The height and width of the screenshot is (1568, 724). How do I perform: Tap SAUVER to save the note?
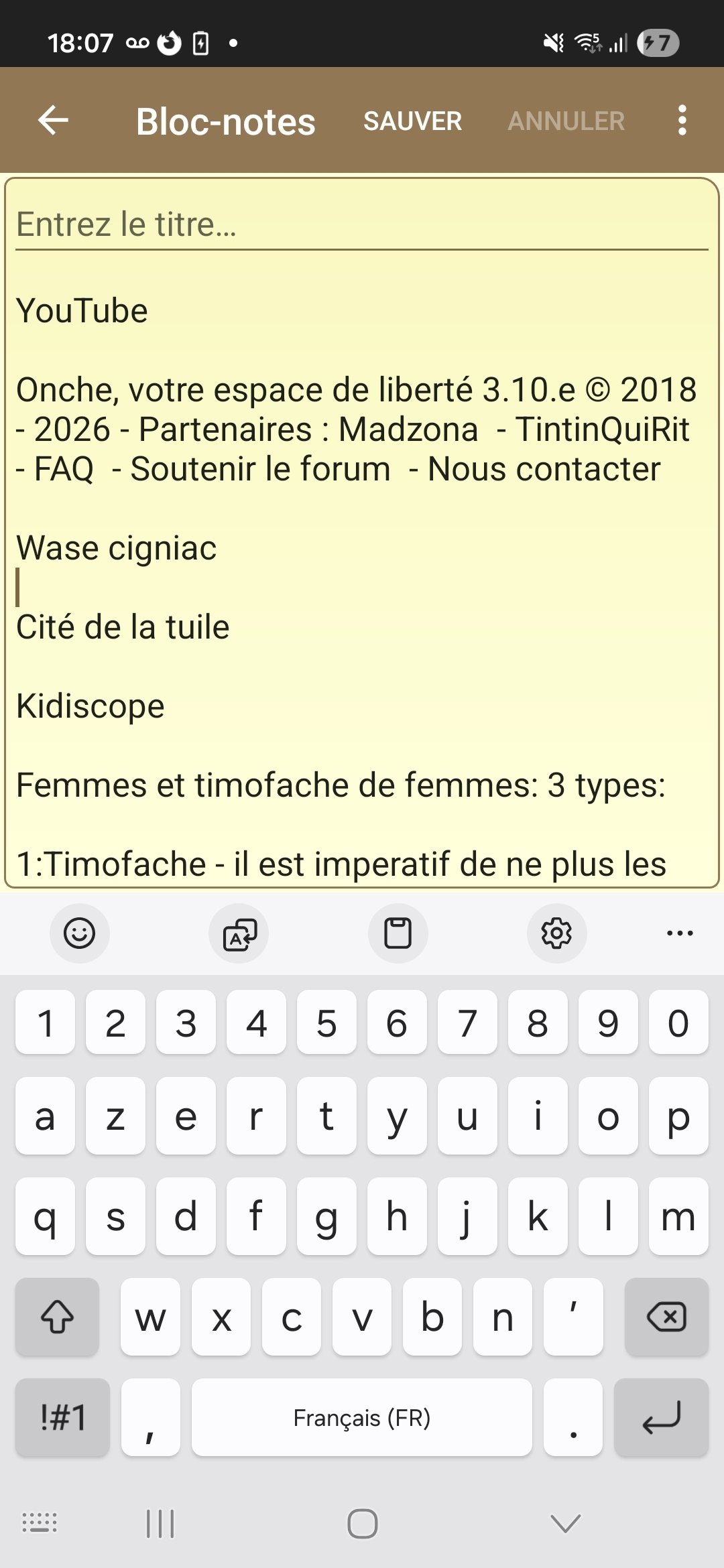(x=412, y=121)
